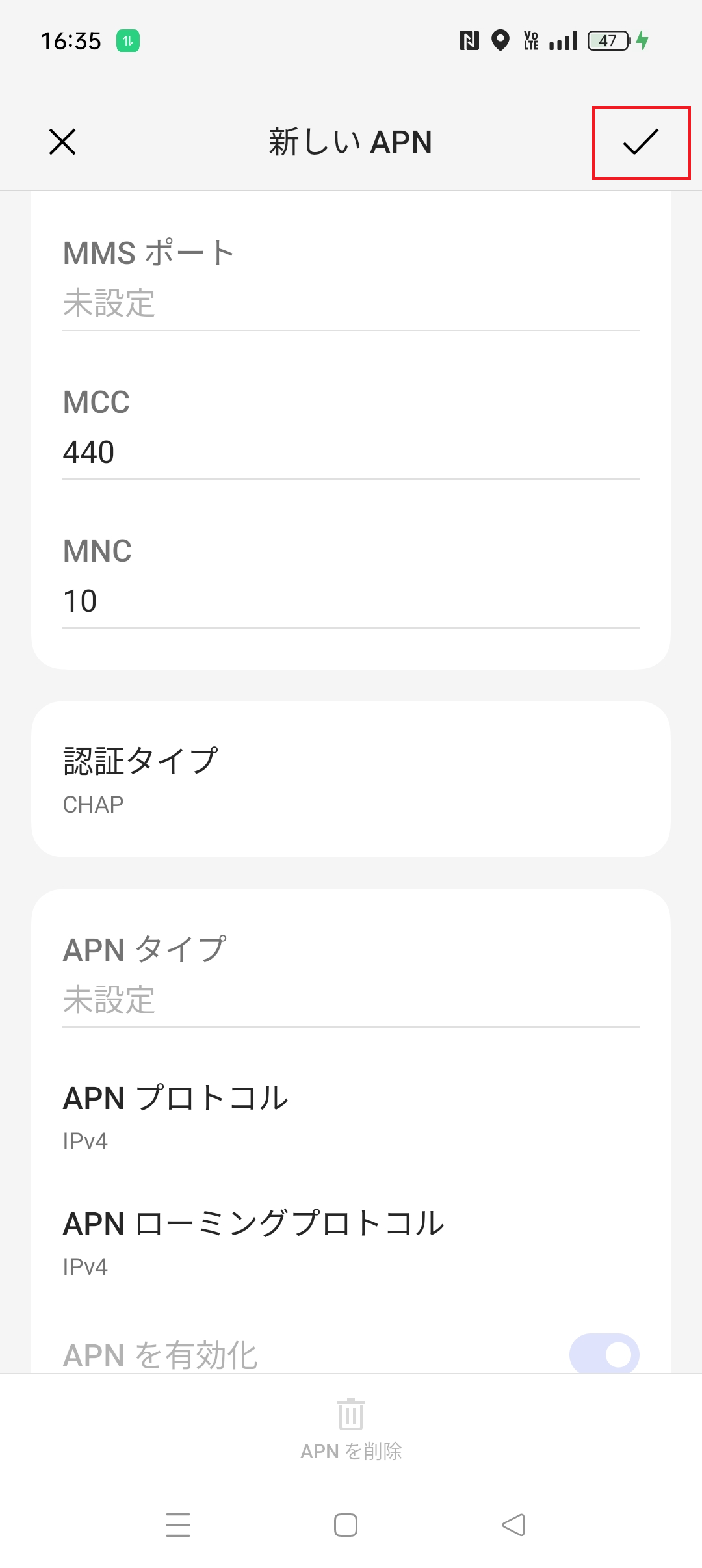Tap the location icon in the status bar
Image resolution: width=702 pixels, height=1568 pixels.
pos(499,40)
